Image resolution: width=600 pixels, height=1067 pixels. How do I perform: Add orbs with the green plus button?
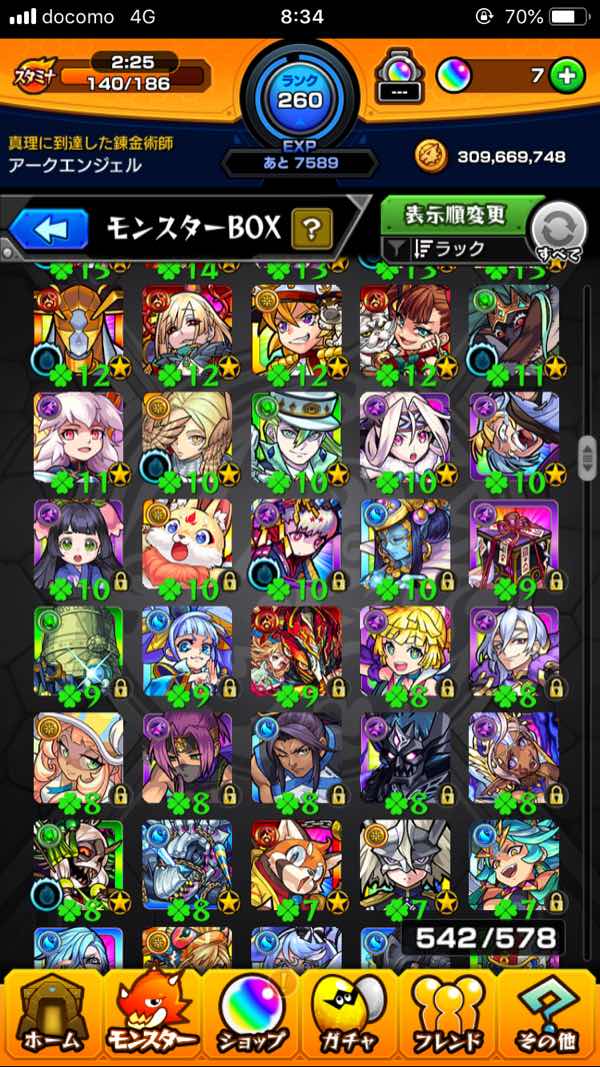click(566, 75)
